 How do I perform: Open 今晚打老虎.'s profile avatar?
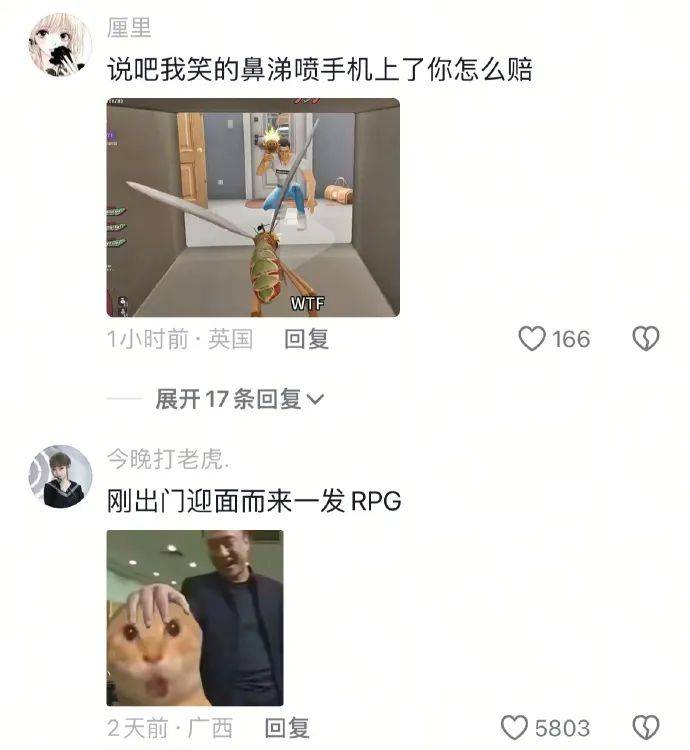pos(60,476)
